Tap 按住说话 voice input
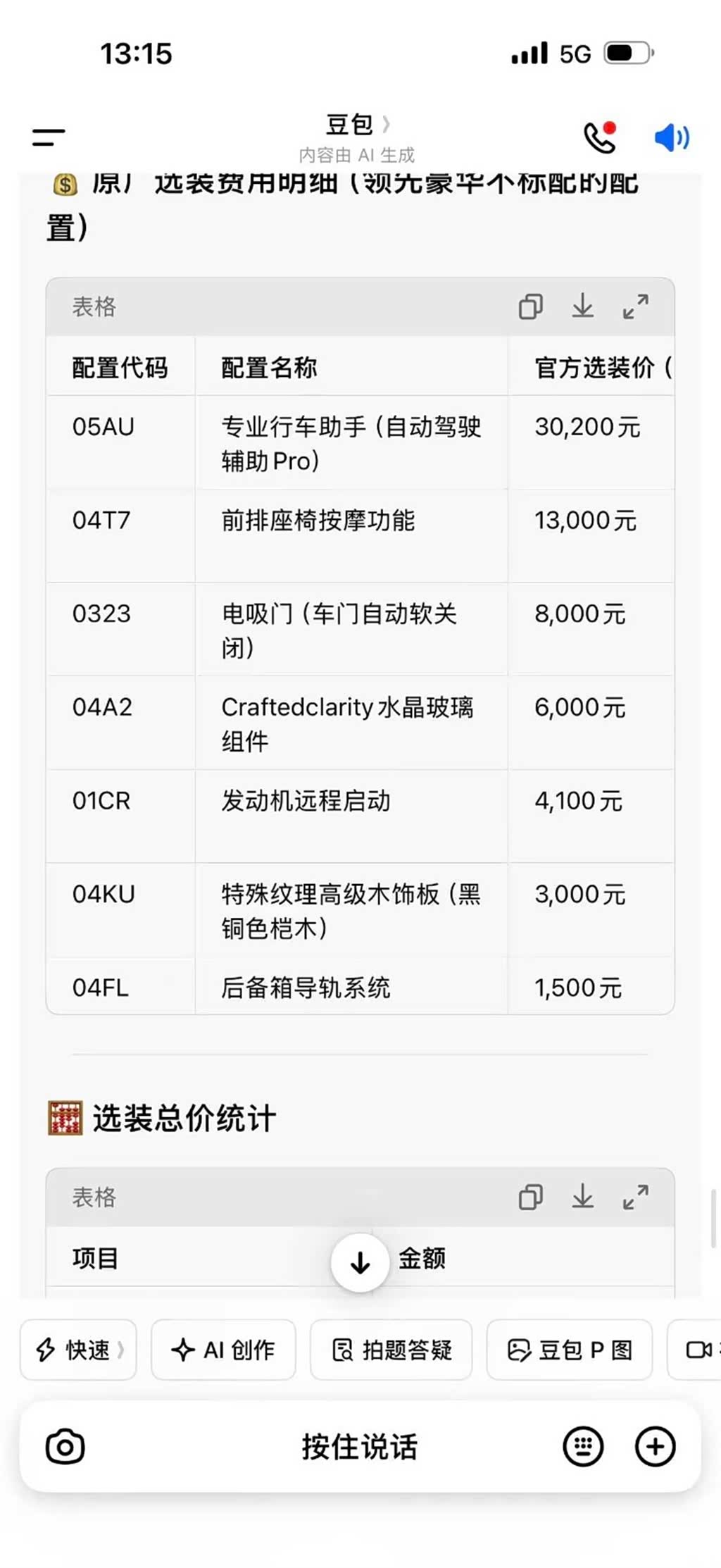 pos(360,1447)
